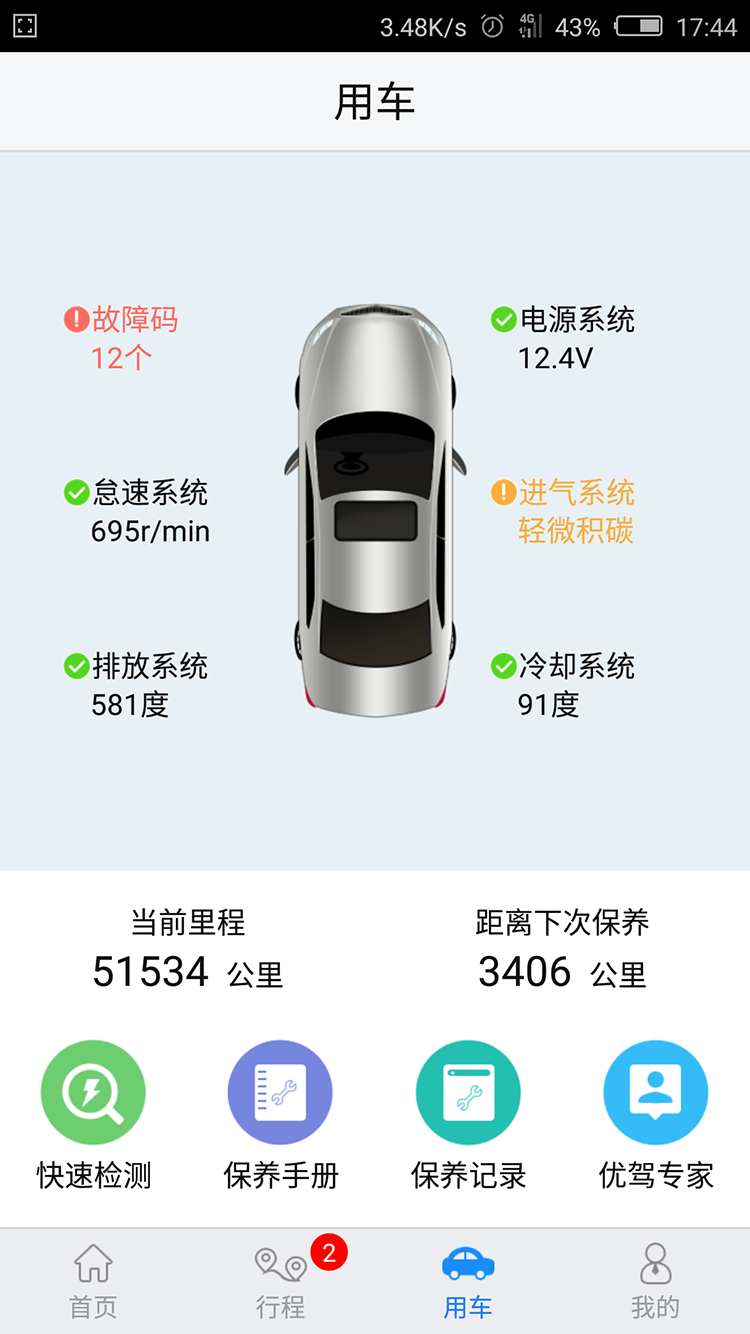Check 进气系统 light carbon buildup warning

click(x=563, y=511)
